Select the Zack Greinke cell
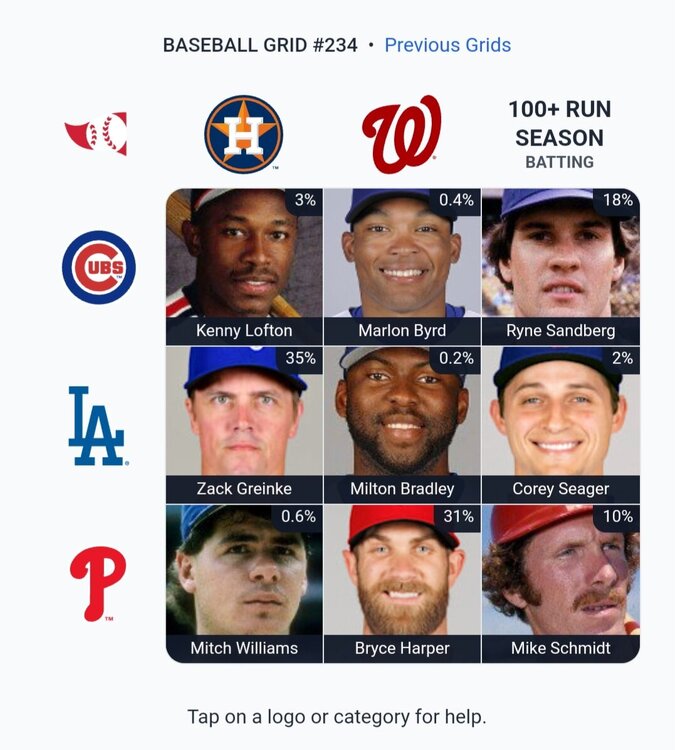Image resolution: width=675 pixels, height=750 pixels. (x=244, y=424)
